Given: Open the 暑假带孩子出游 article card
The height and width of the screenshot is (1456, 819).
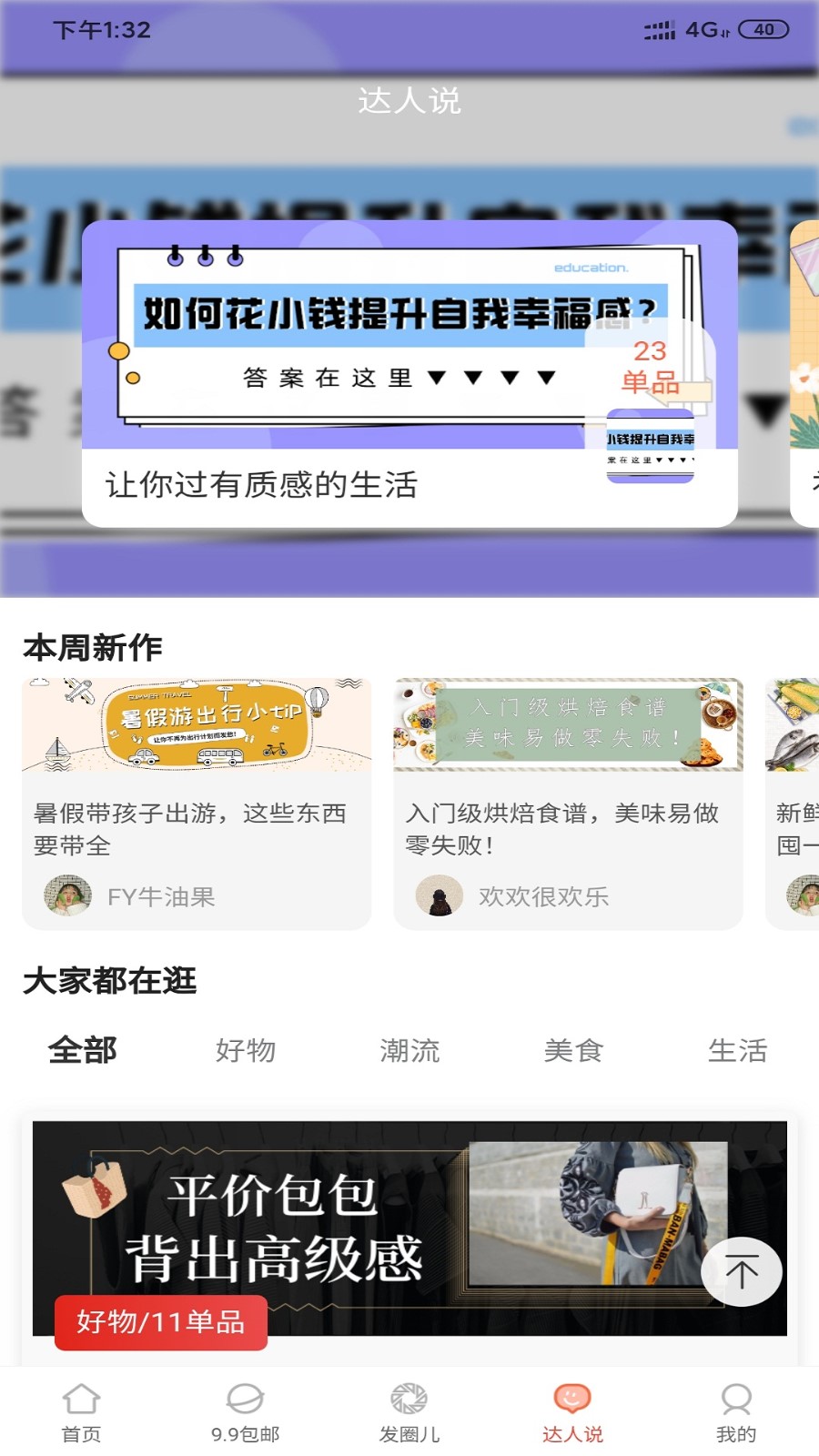Looking at the screenshot, I should (197, 804).
